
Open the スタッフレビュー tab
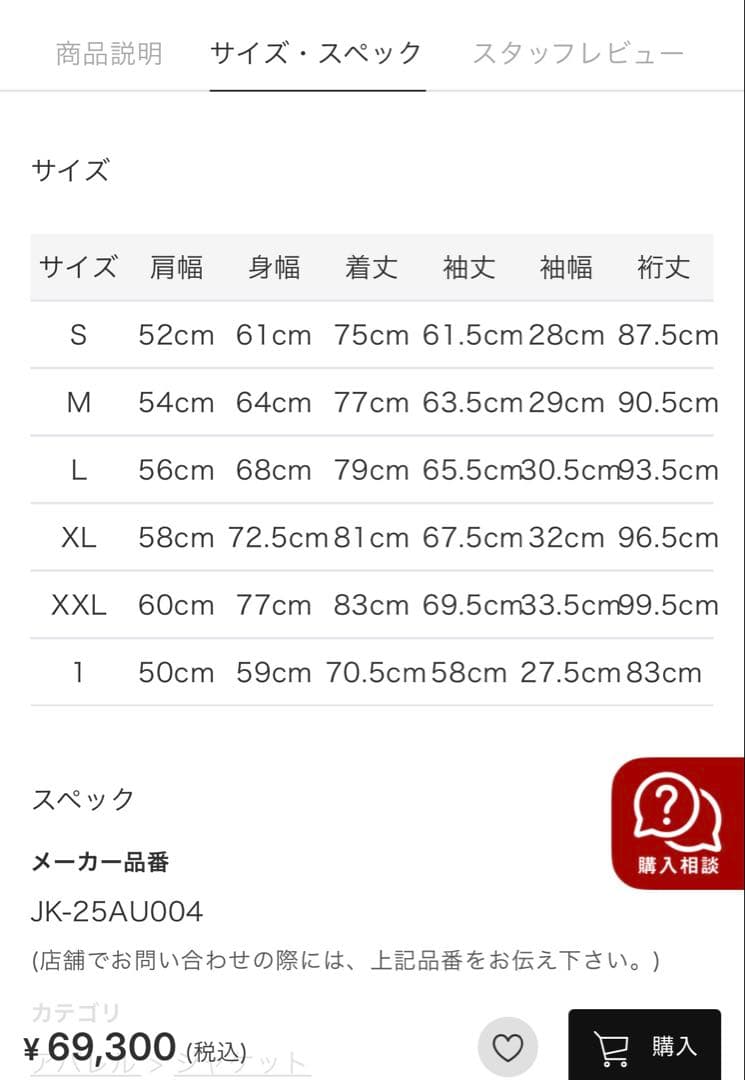click(x=578, y=53)
